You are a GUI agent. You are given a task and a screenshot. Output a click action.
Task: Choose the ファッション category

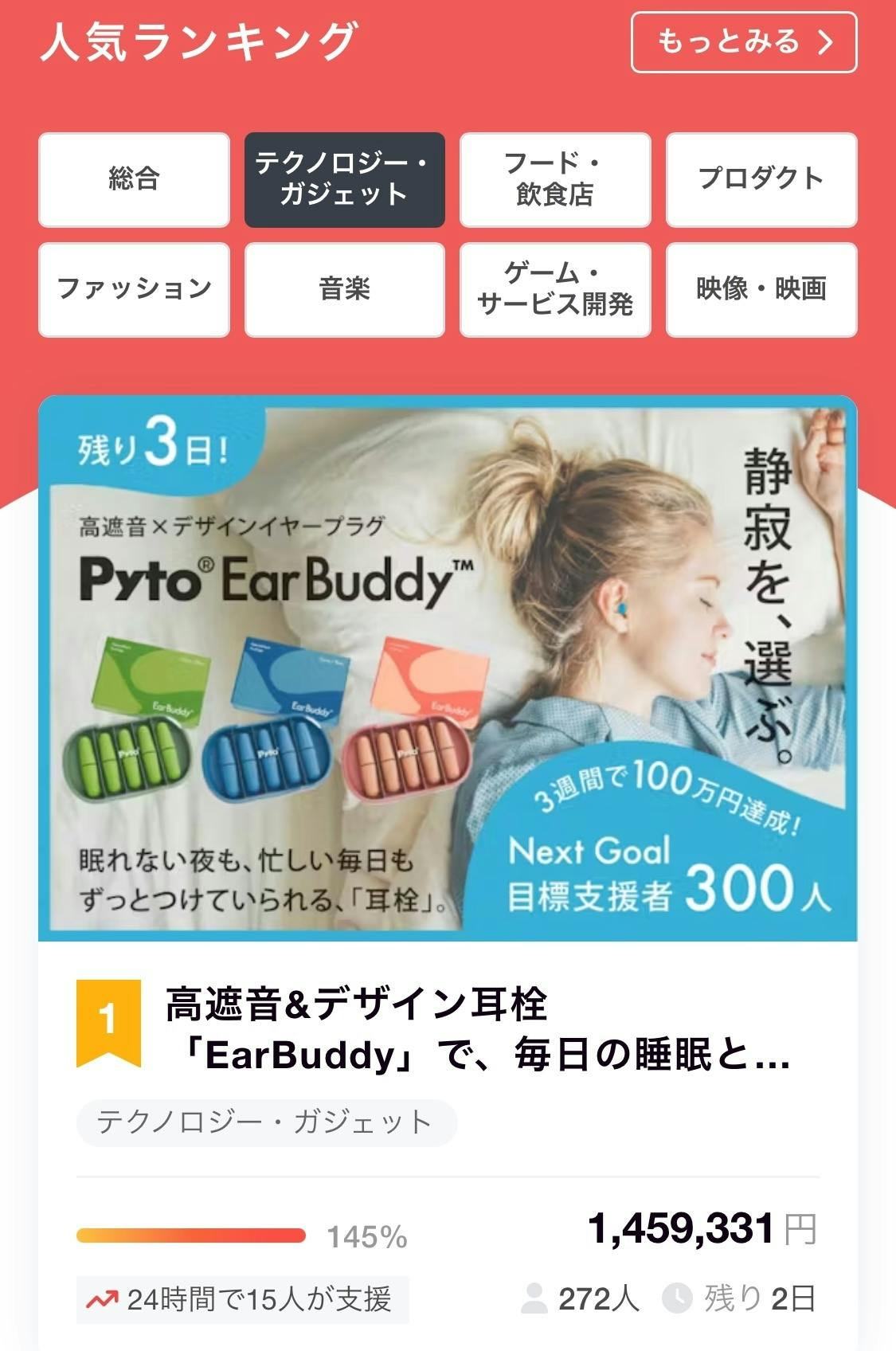(134, 289)
